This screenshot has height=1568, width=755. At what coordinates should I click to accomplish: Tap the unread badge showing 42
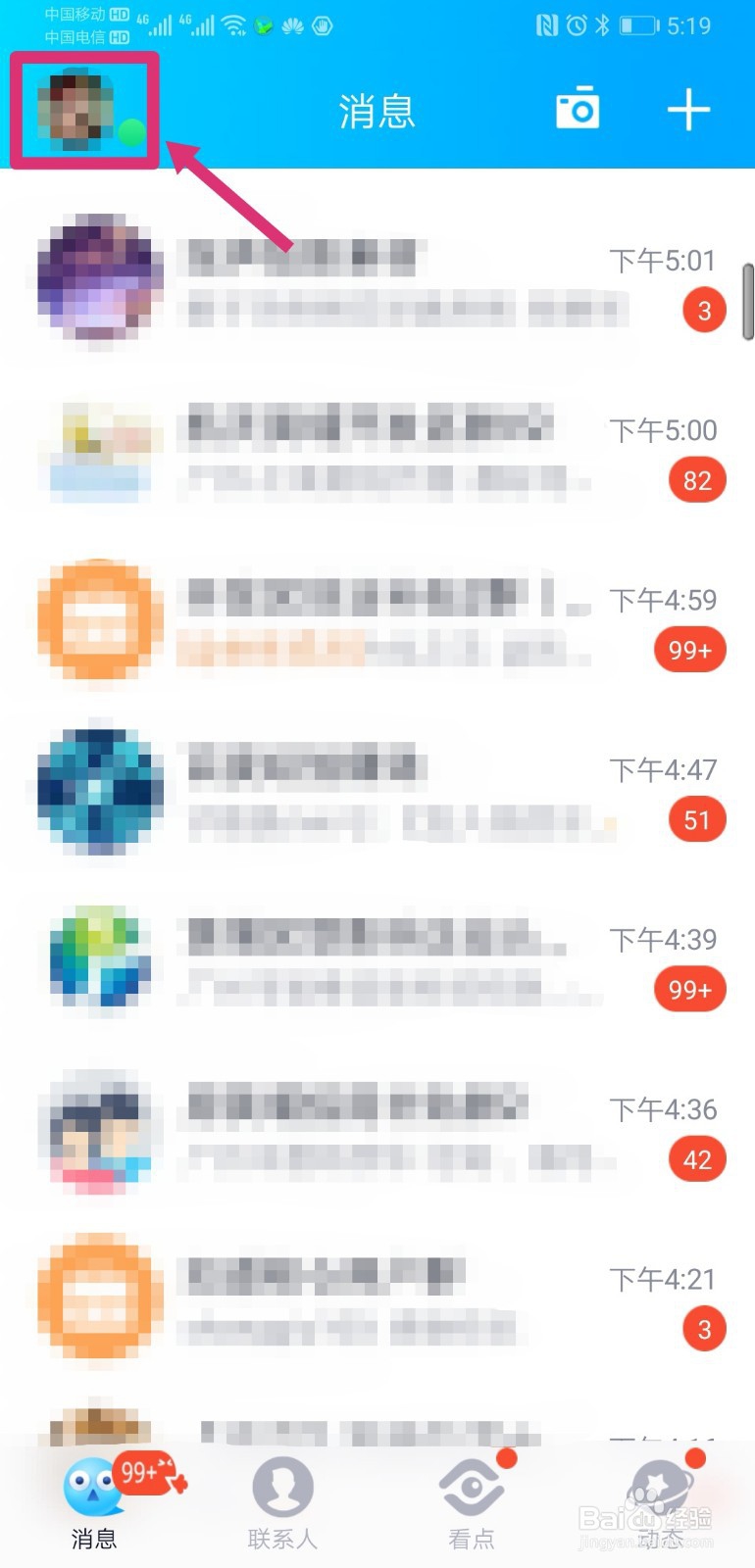[697, 1159]
